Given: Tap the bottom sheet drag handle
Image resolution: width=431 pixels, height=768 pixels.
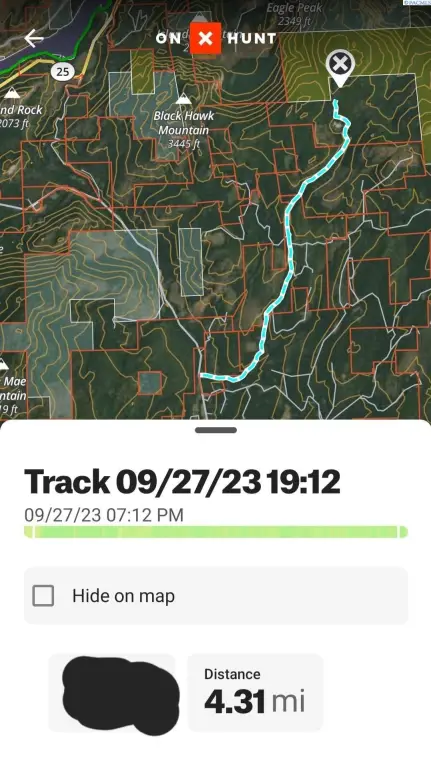Looking at the screenshot, I should (x=216, y=430).
